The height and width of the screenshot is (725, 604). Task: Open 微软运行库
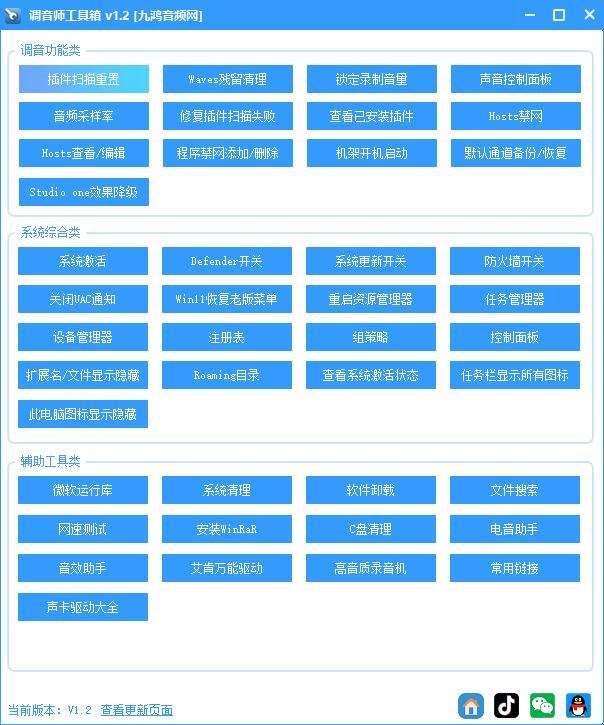click(x=83, y=490)
